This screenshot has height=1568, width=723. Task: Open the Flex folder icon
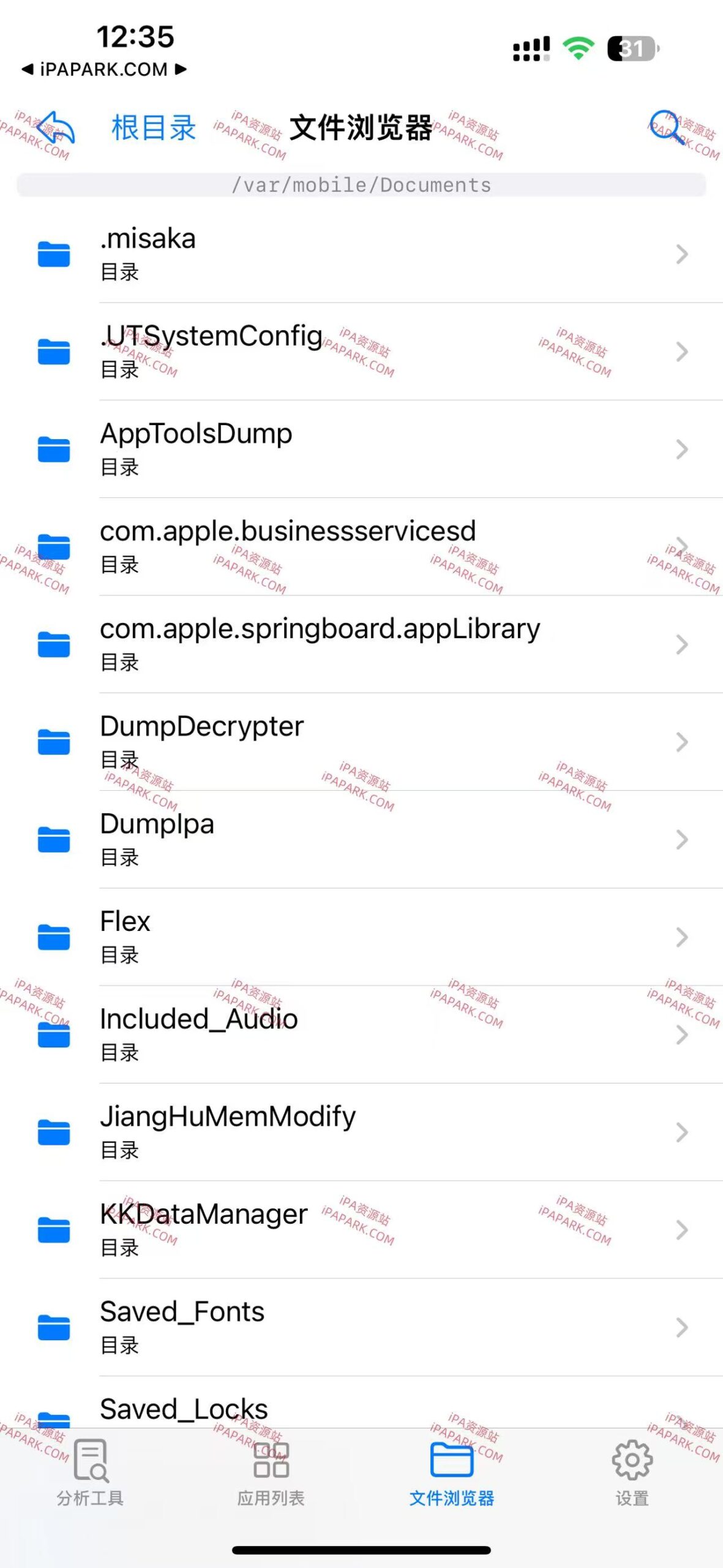(54, 938)
